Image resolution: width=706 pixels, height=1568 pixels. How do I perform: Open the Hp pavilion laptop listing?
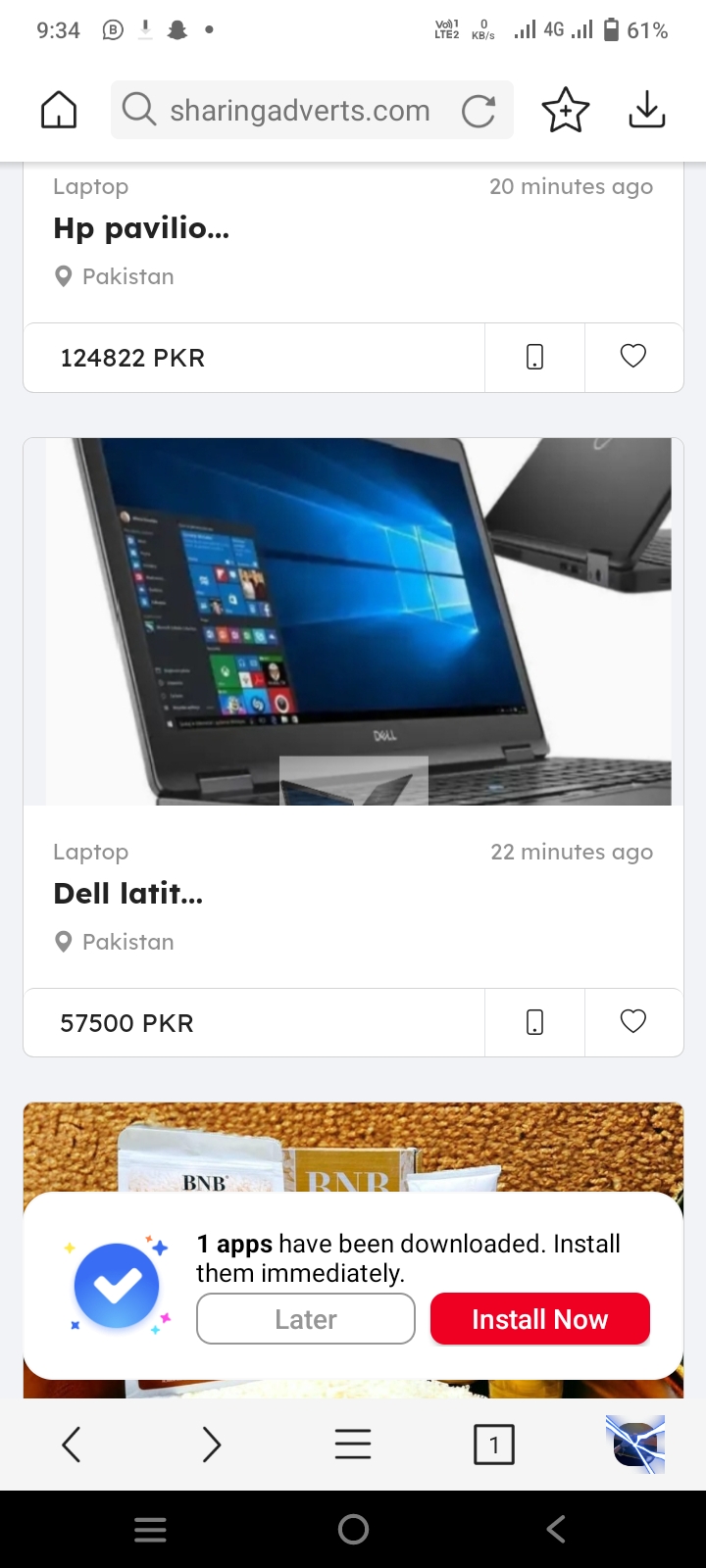click(141, 228)
